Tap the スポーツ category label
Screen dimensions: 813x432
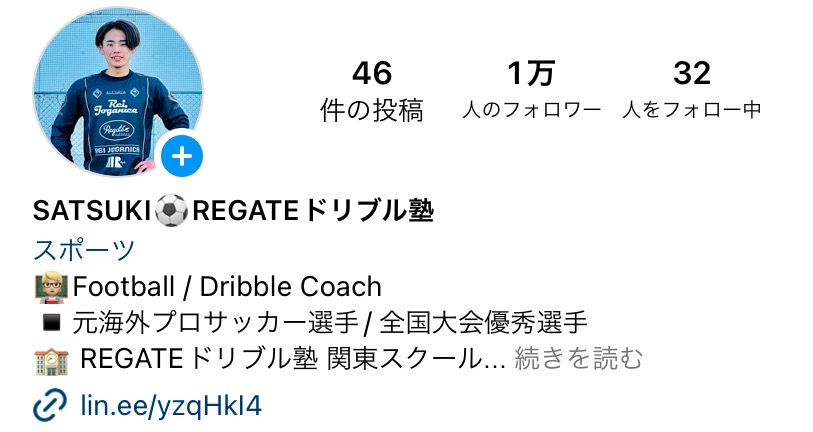pos(84,250)
